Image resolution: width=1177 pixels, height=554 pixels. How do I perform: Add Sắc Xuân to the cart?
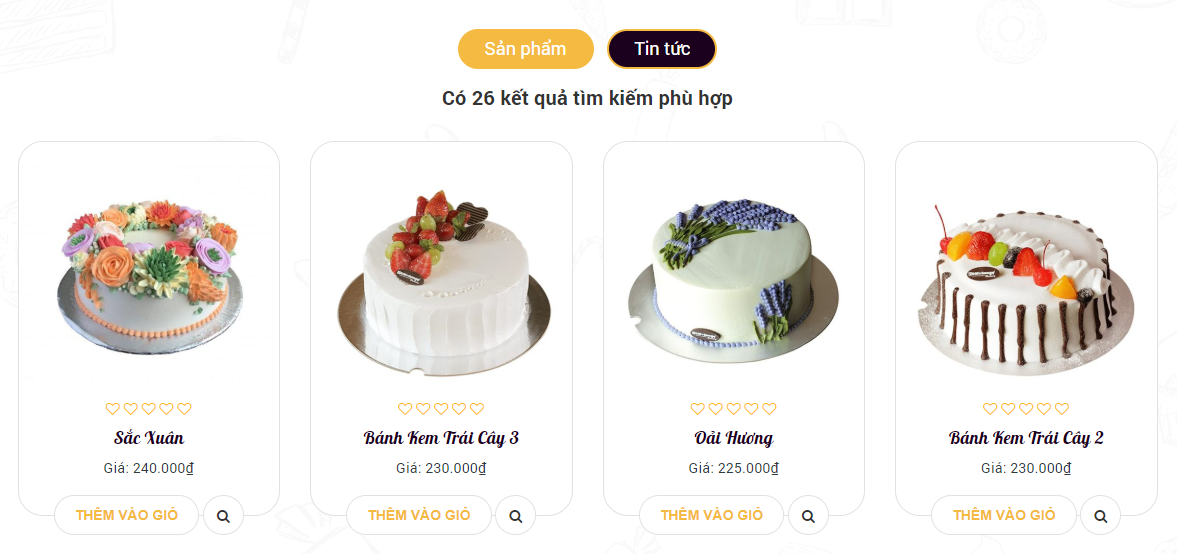pos(126,515)
